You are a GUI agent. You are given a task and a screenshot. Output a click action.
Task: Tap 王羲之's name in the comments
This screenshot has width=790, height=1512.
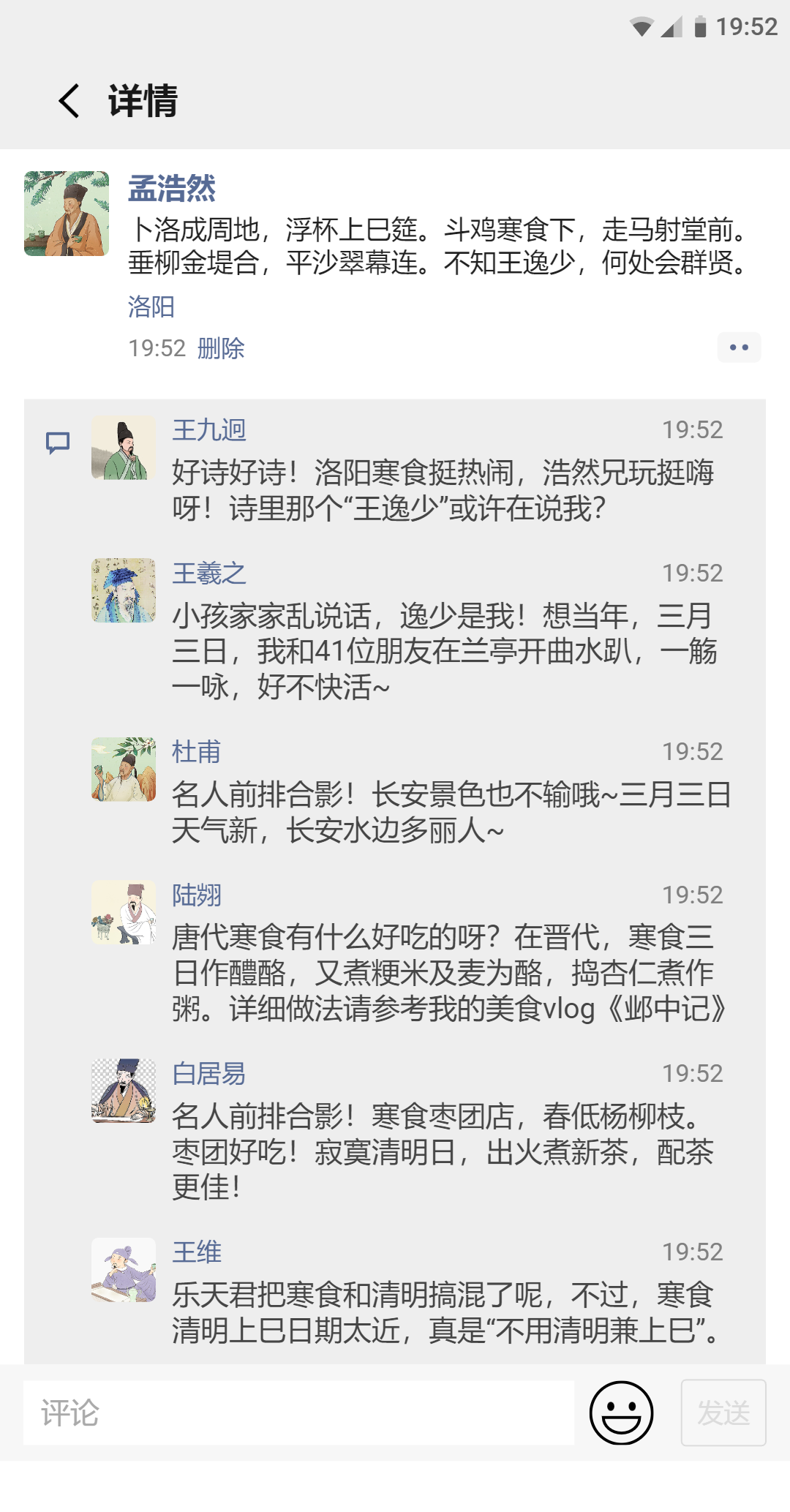(209, 573)
